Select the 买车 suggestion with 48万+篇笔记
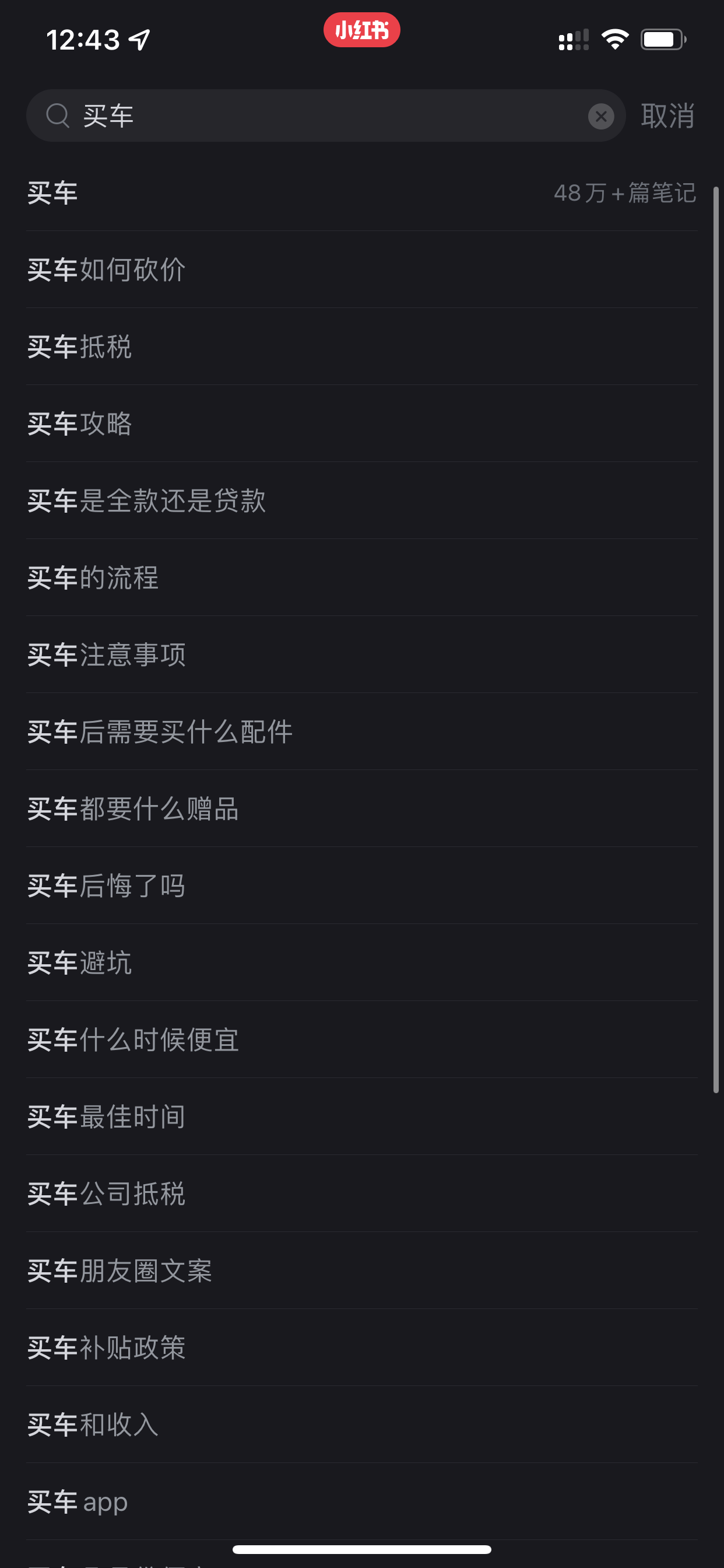724x1568 pixels. 362,193
